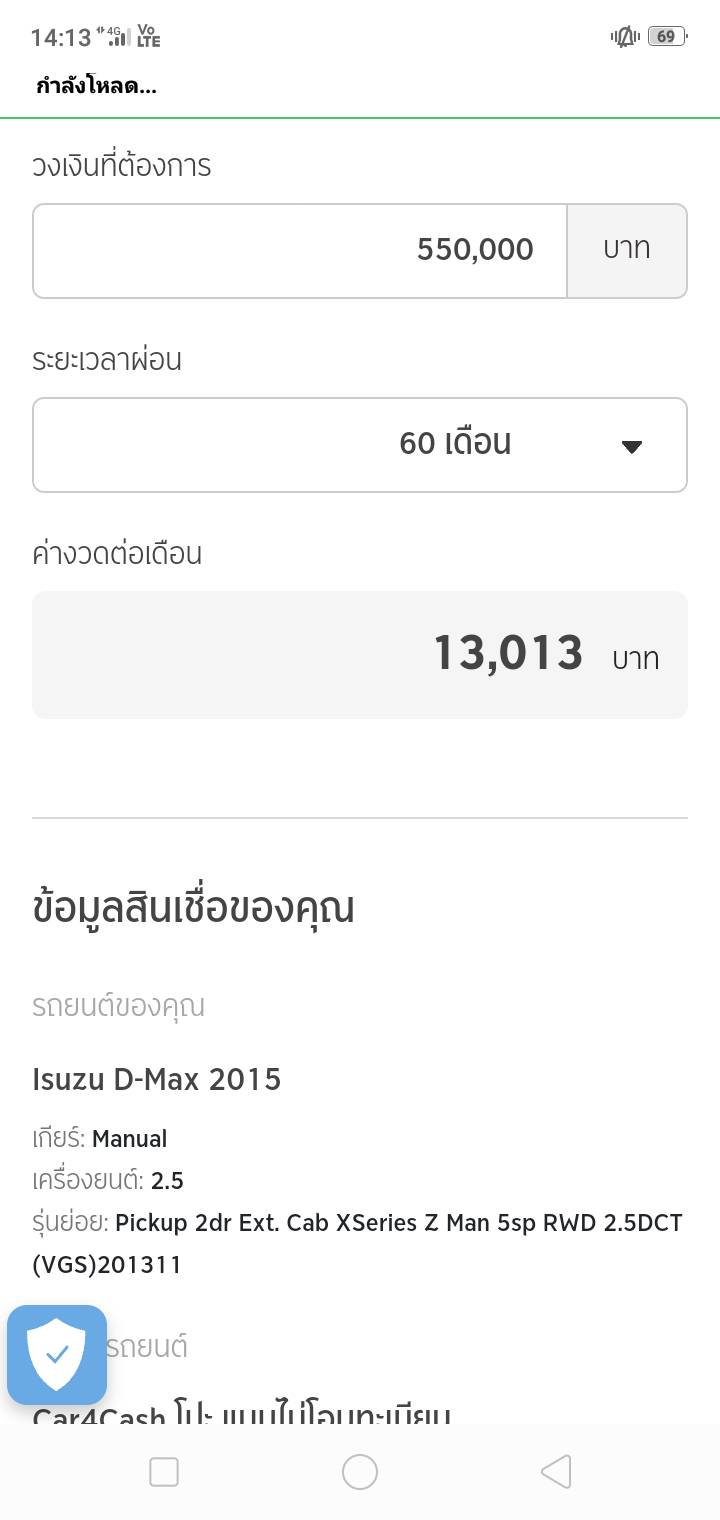This screenshot has height=1520, width=720.
Task: Go back using the system back button
Action: [x=555, y=1472]
